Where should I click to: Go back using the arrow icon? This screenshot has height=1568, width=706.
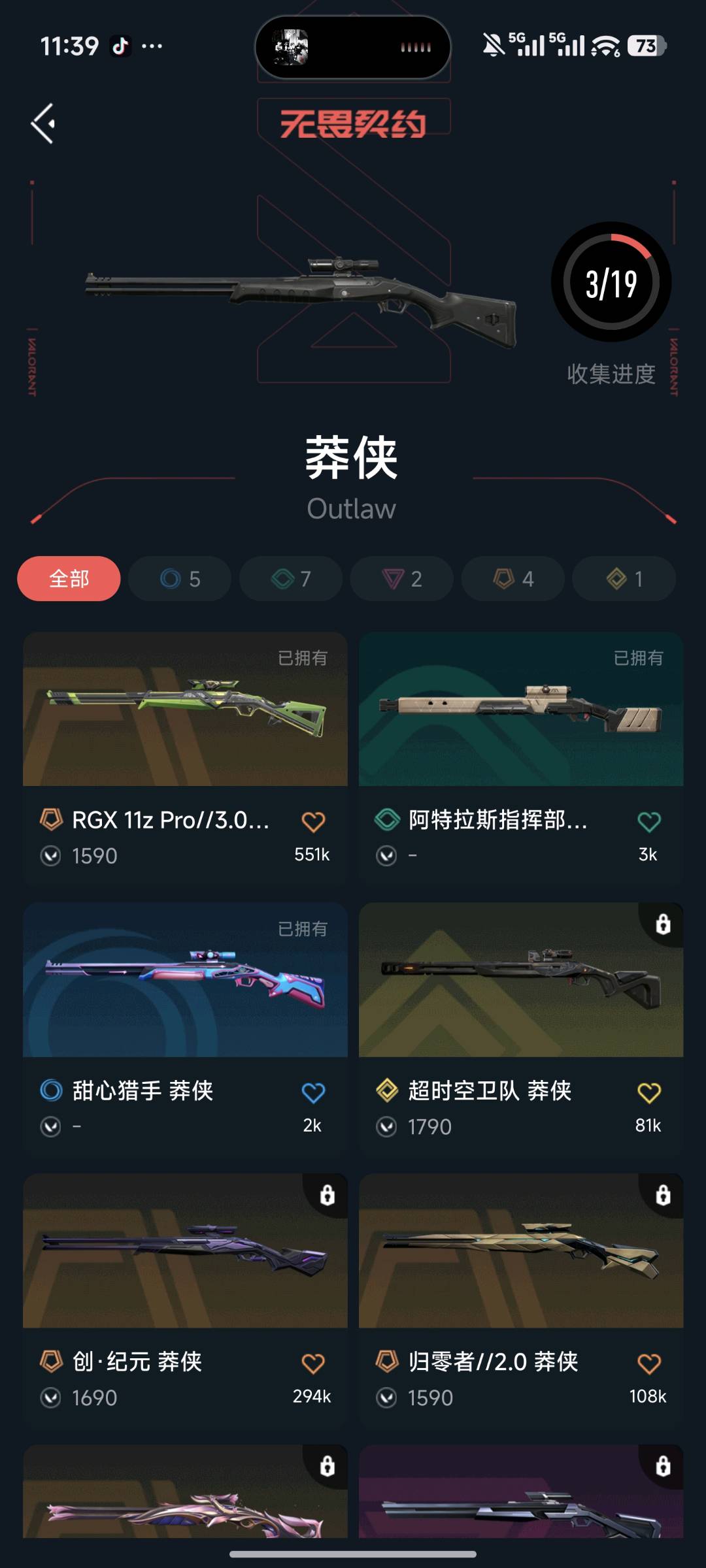coord(43,123)
